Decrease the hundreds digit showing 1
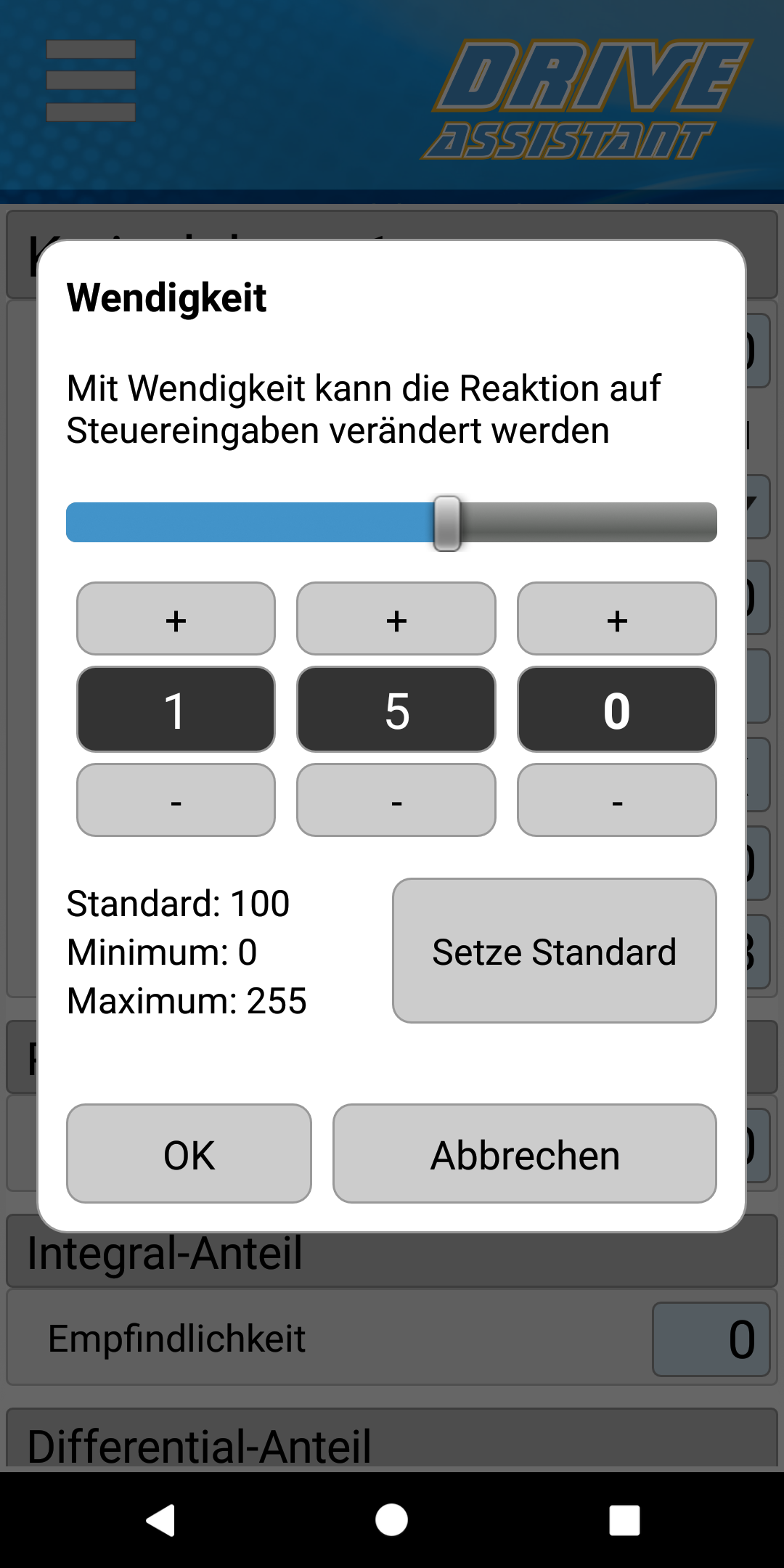This screenshot has height=1568, width=784. pyautogui.click(x=176, y=800)
